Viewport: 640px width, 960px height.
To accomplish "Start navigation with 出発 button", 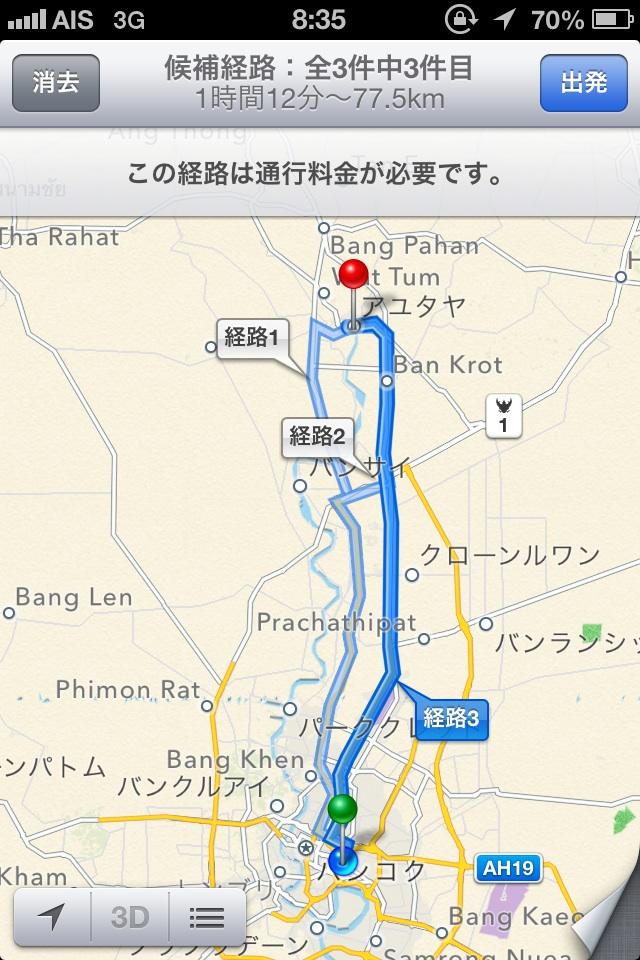I will tap(584, 82).
